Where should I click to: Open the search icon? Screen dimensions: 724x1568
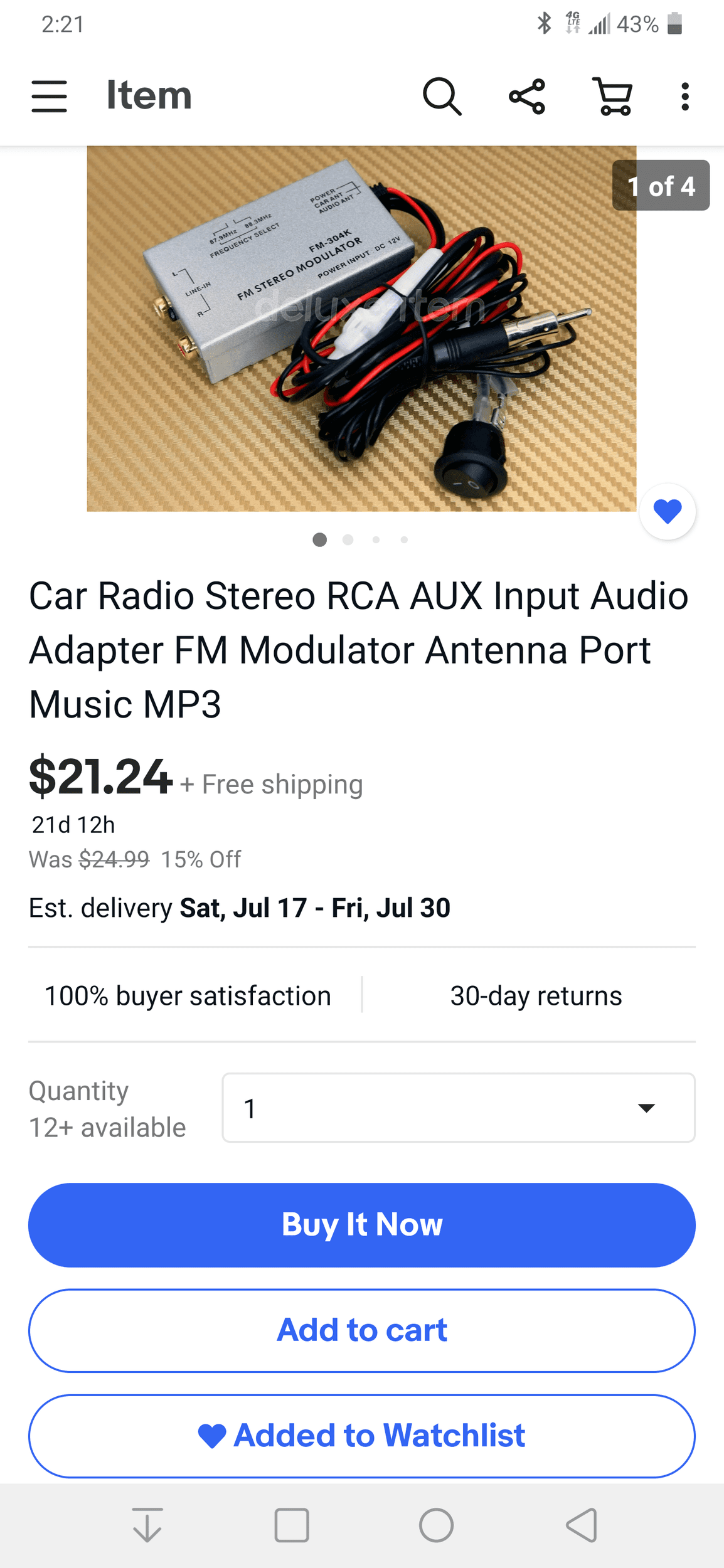(442, 97)
